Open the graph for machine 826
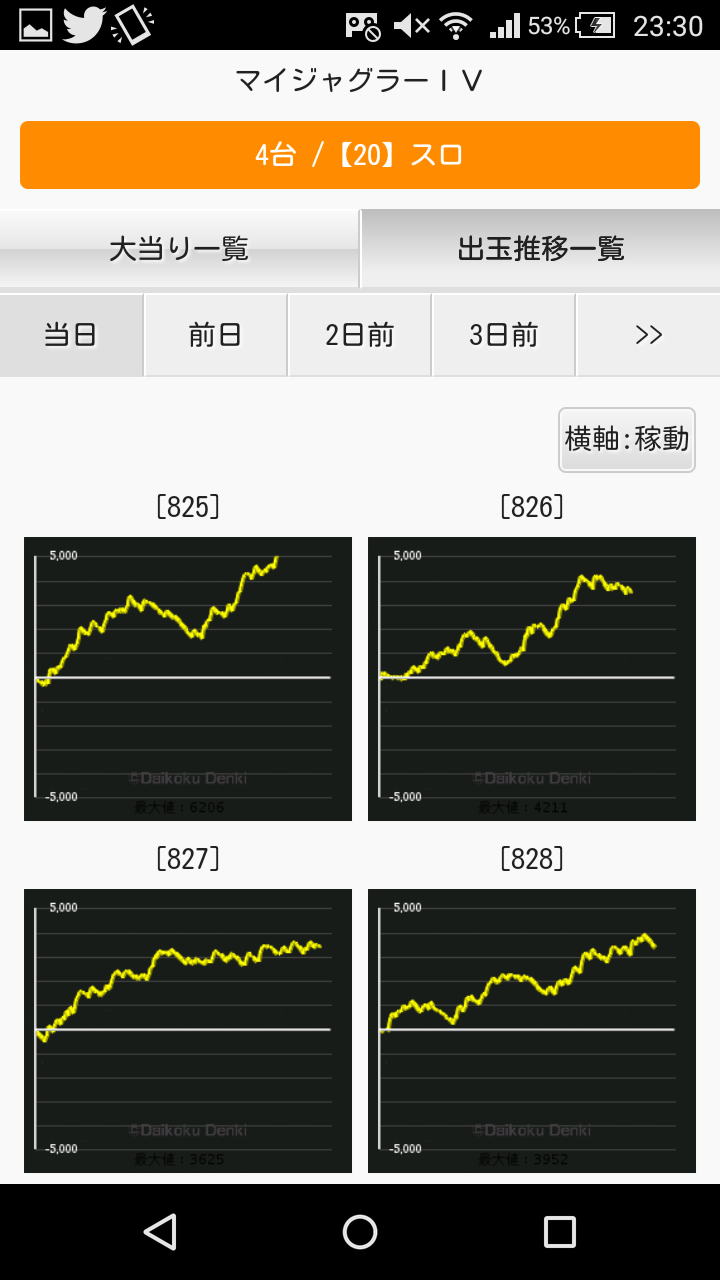720x1280 pixels. tap(532, 679)
